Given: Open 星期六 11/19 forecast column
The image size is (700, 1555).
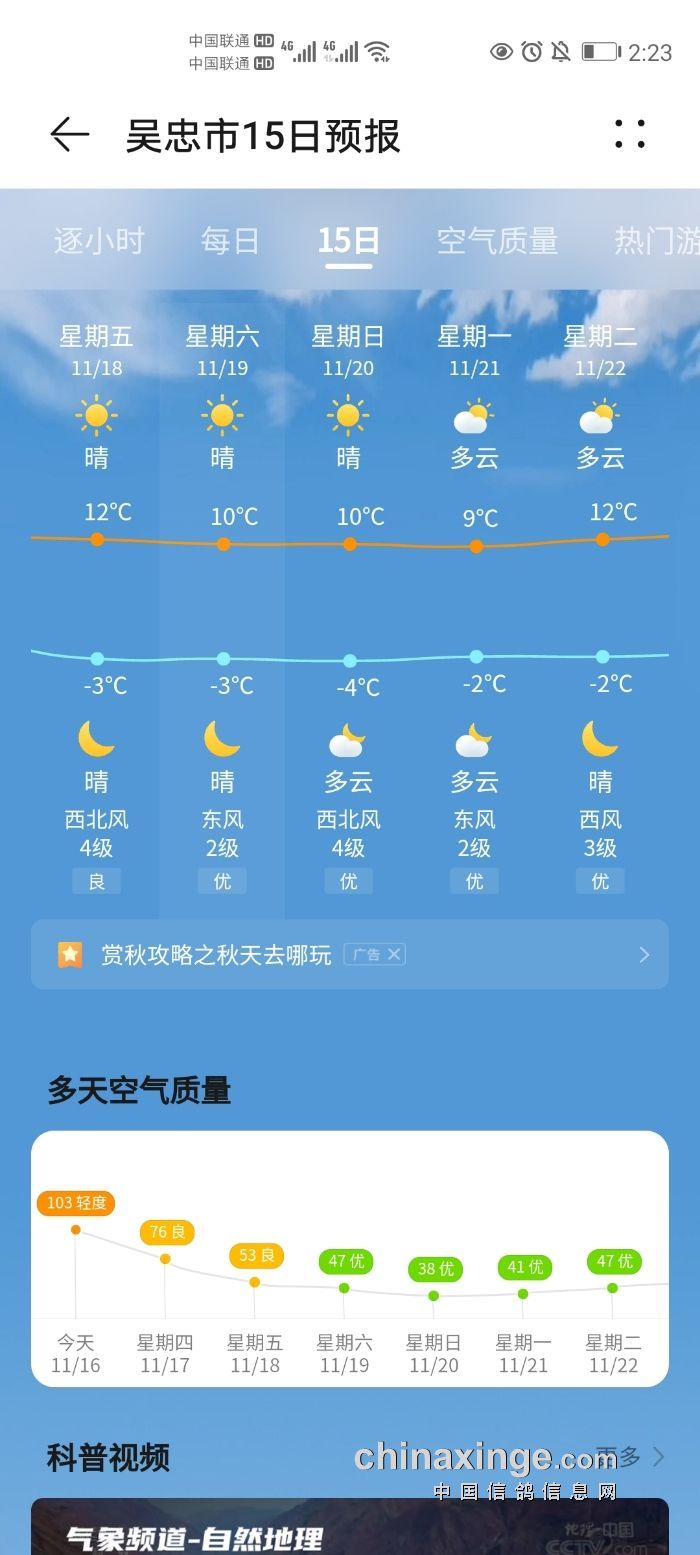Looking at the screenshot, I should pyautogui.click(x=223, y=600).
